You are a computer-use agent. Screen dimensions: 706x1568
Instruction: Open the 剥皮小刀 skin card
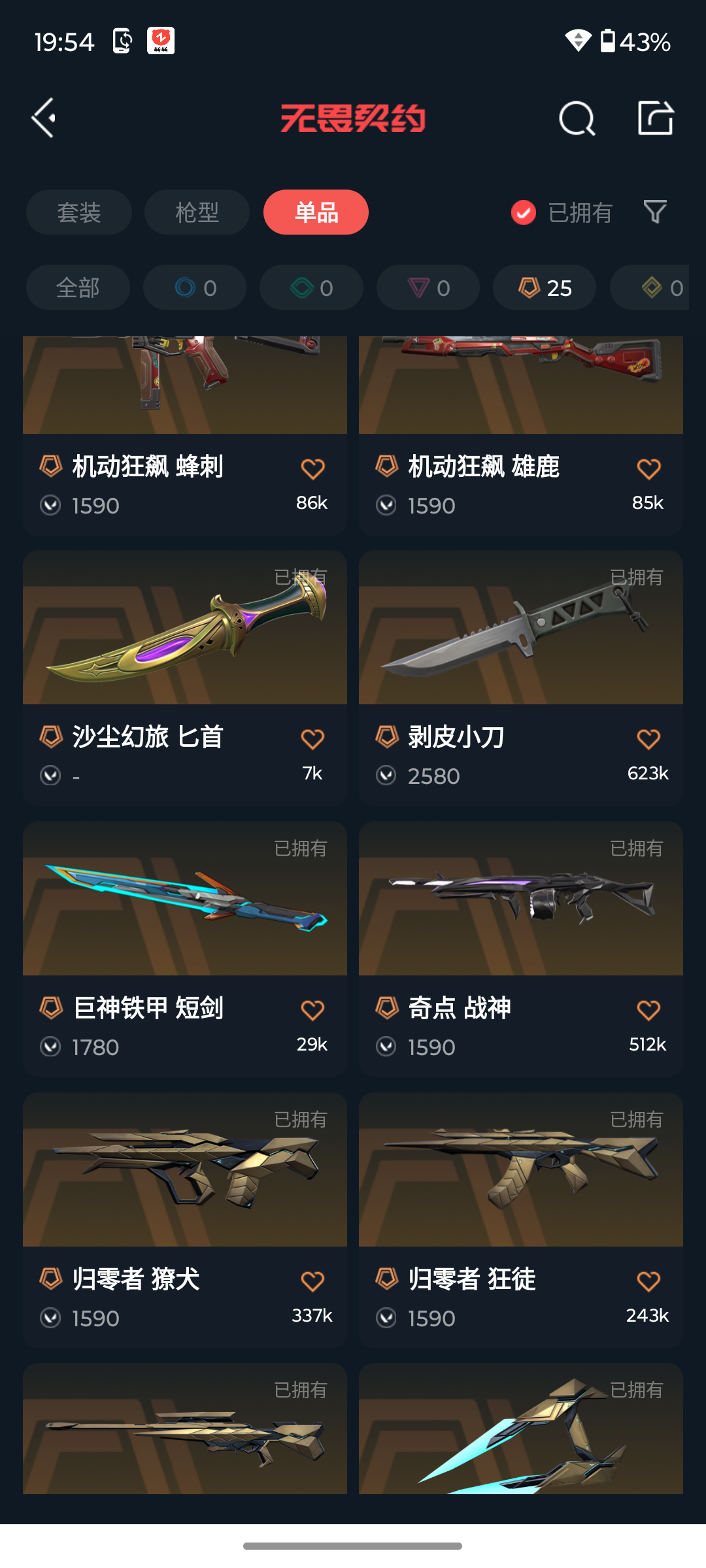pos(521,653)
